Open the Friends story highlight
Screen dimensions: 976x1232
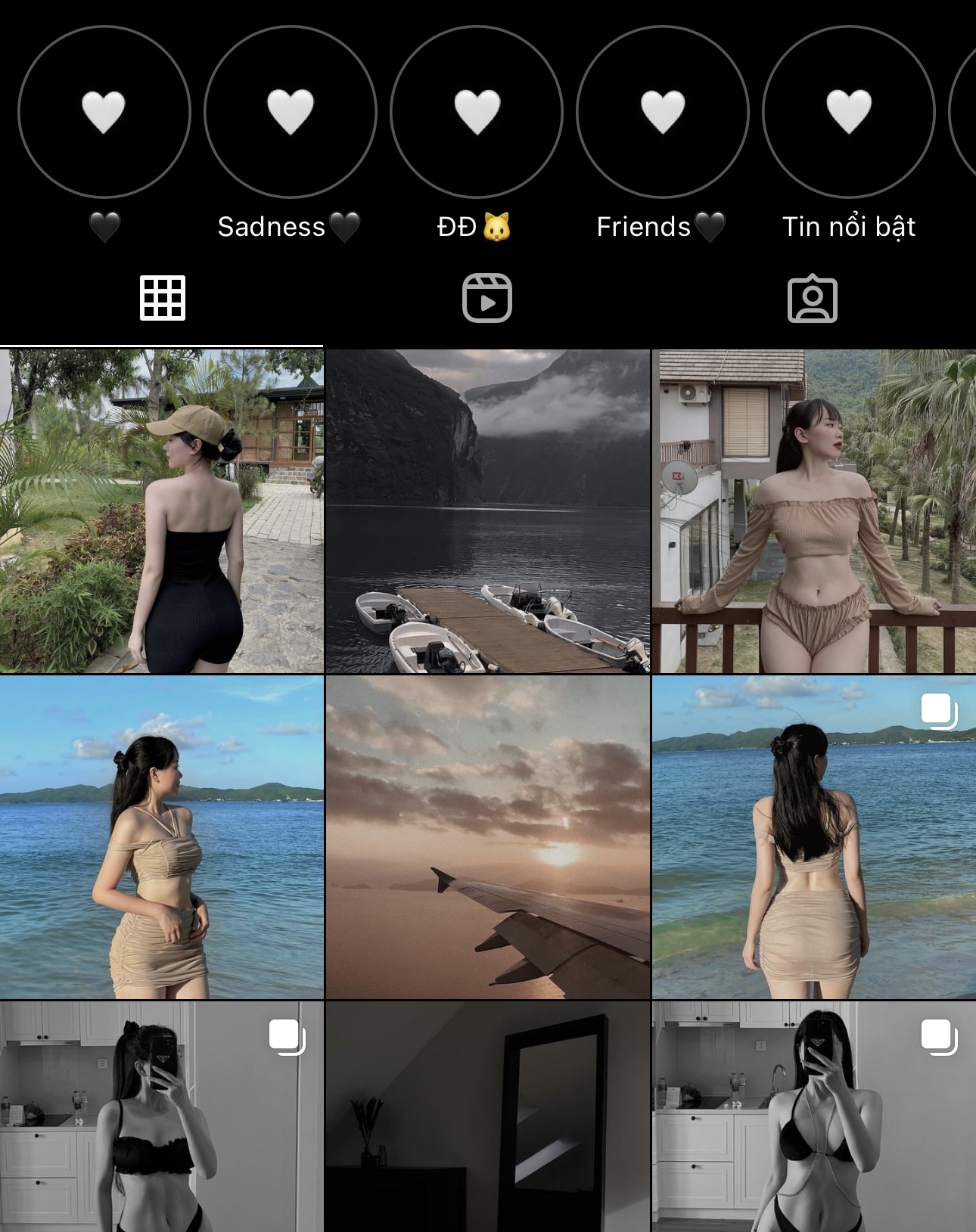(x=663, y=112)
